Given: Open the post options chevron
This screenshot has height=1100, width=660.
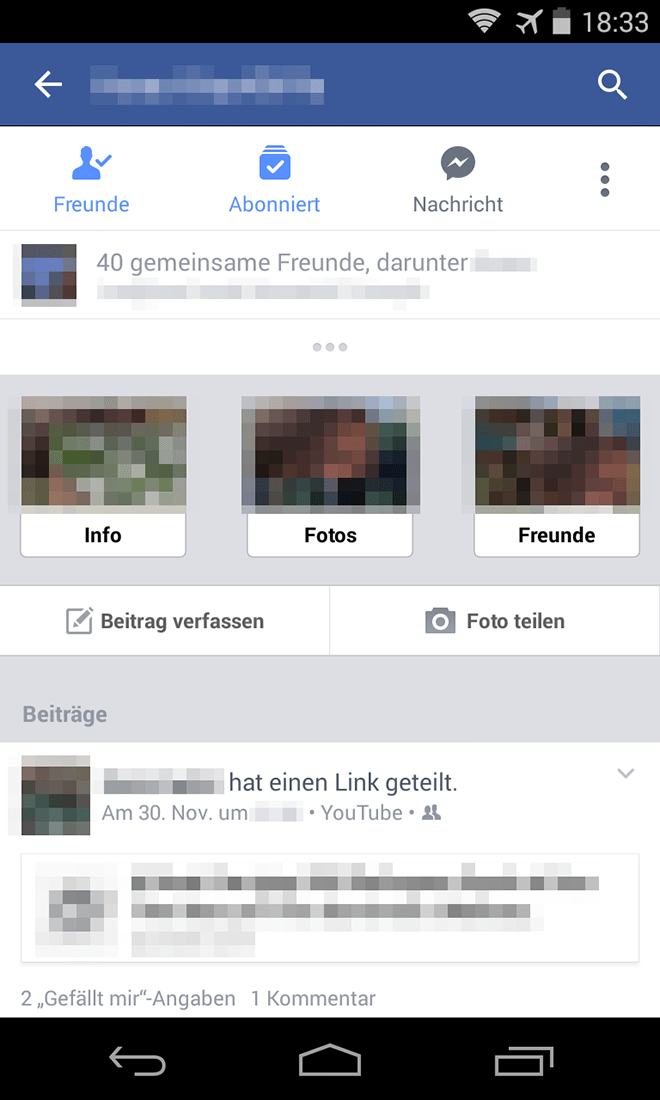Looking at the screenshot, I should (626, 773).
